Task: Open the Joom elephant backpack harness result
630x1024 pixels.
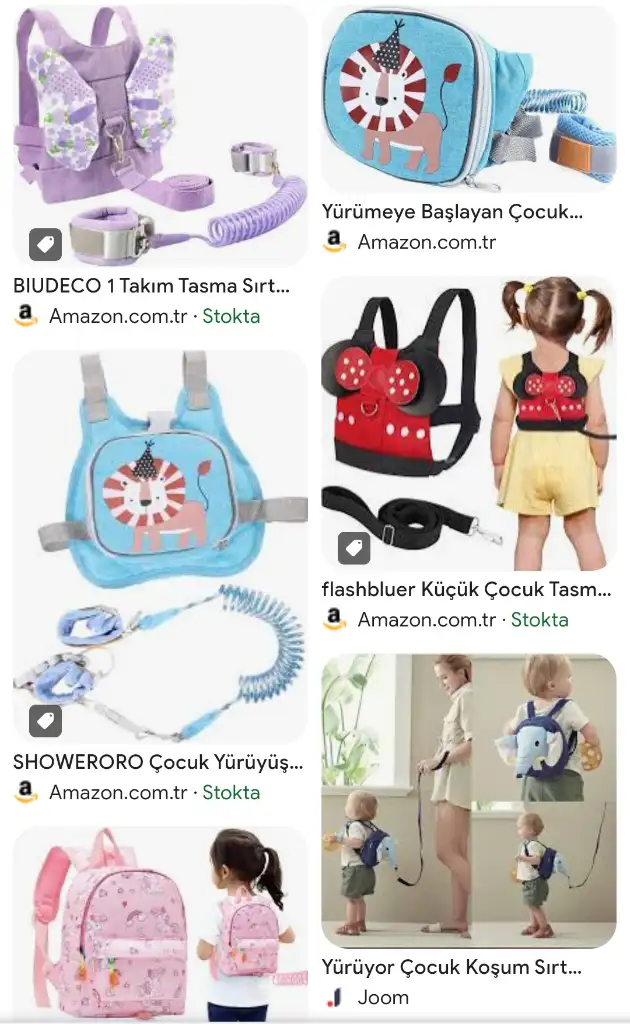Action: (468, 800)
